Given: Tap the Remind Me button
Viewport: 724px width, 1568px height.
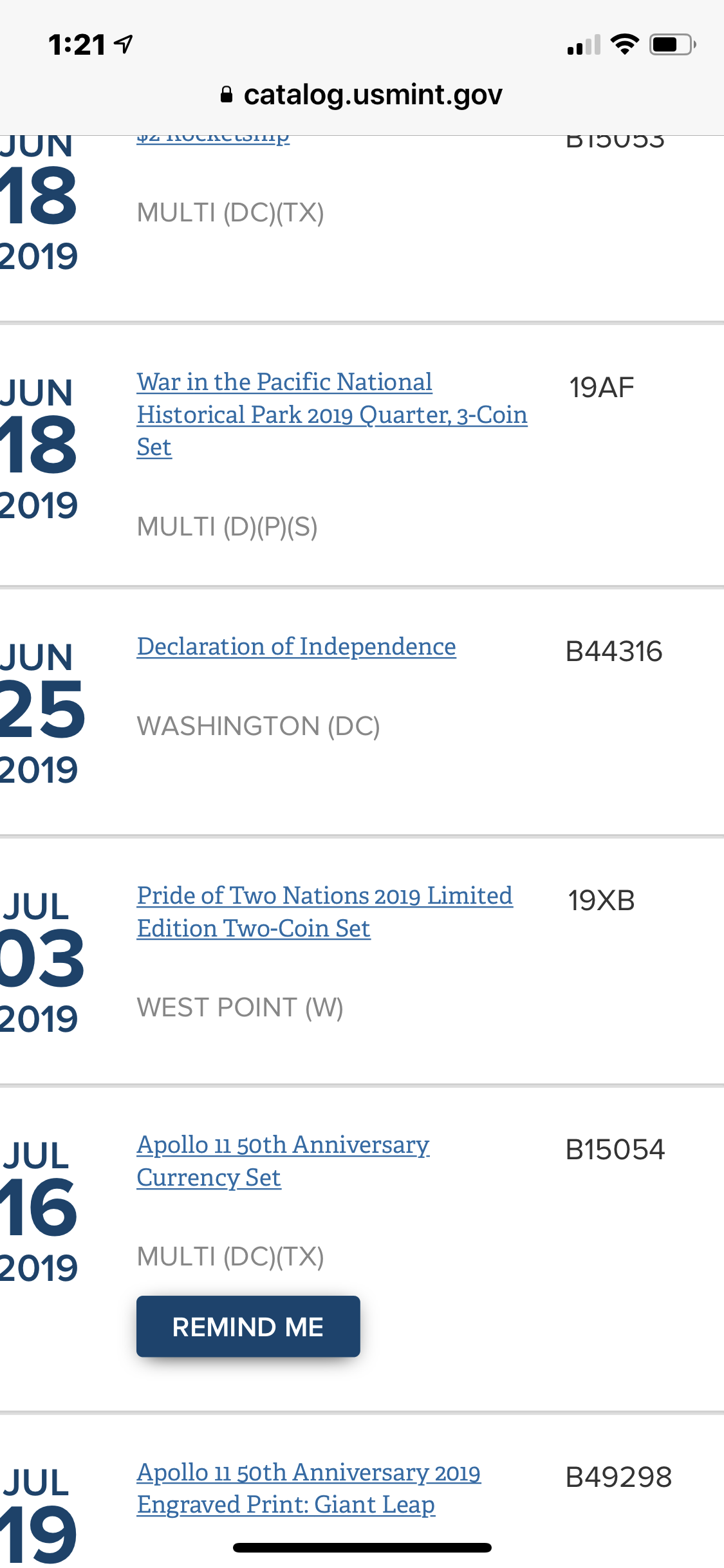Looking at the screenshot, I should coord(248,1327).
